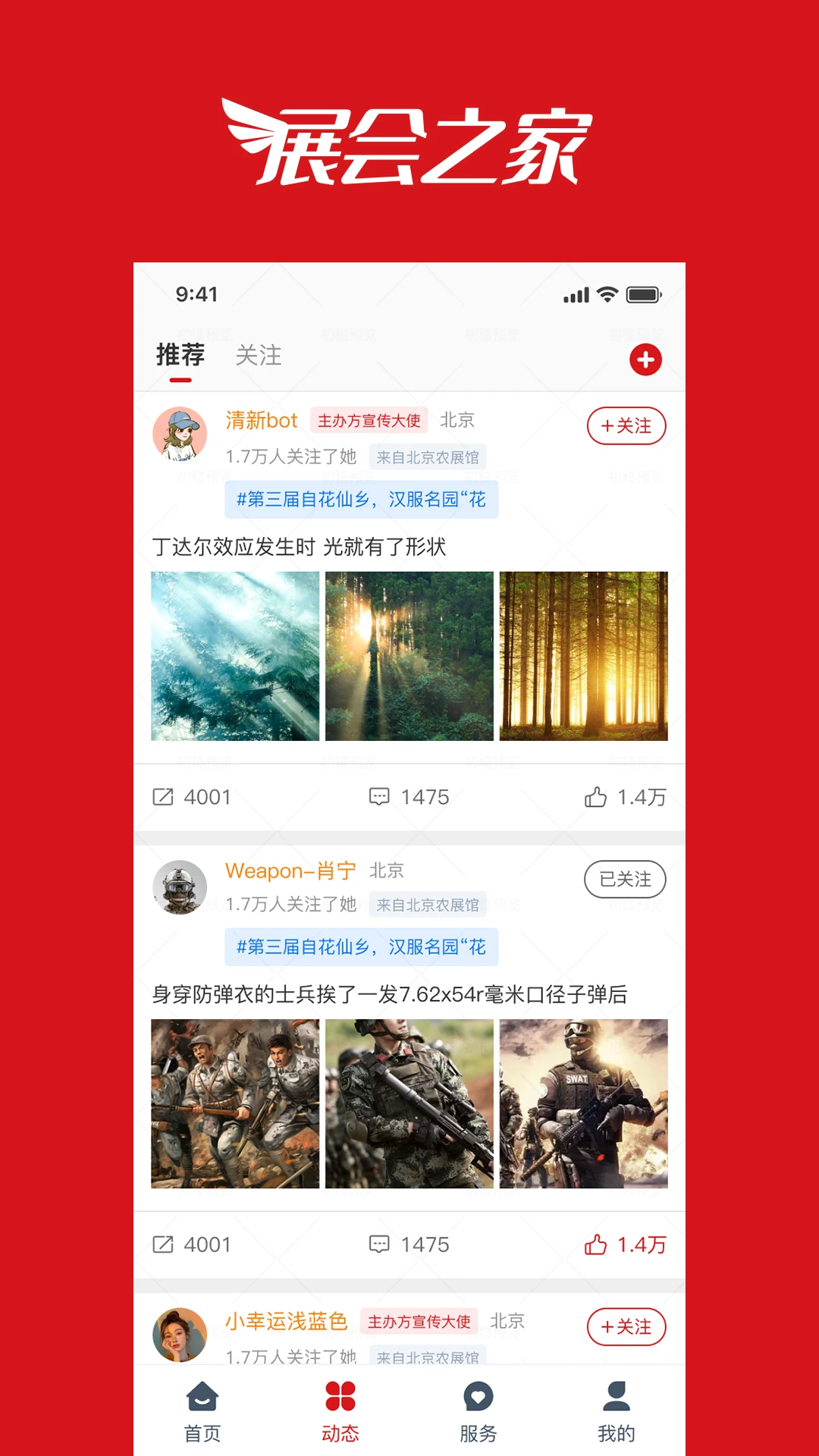Follow 小幸运浅蓝色 with the 关注 button
This screenshot has height=1456, width=819.
[626, 1327]
